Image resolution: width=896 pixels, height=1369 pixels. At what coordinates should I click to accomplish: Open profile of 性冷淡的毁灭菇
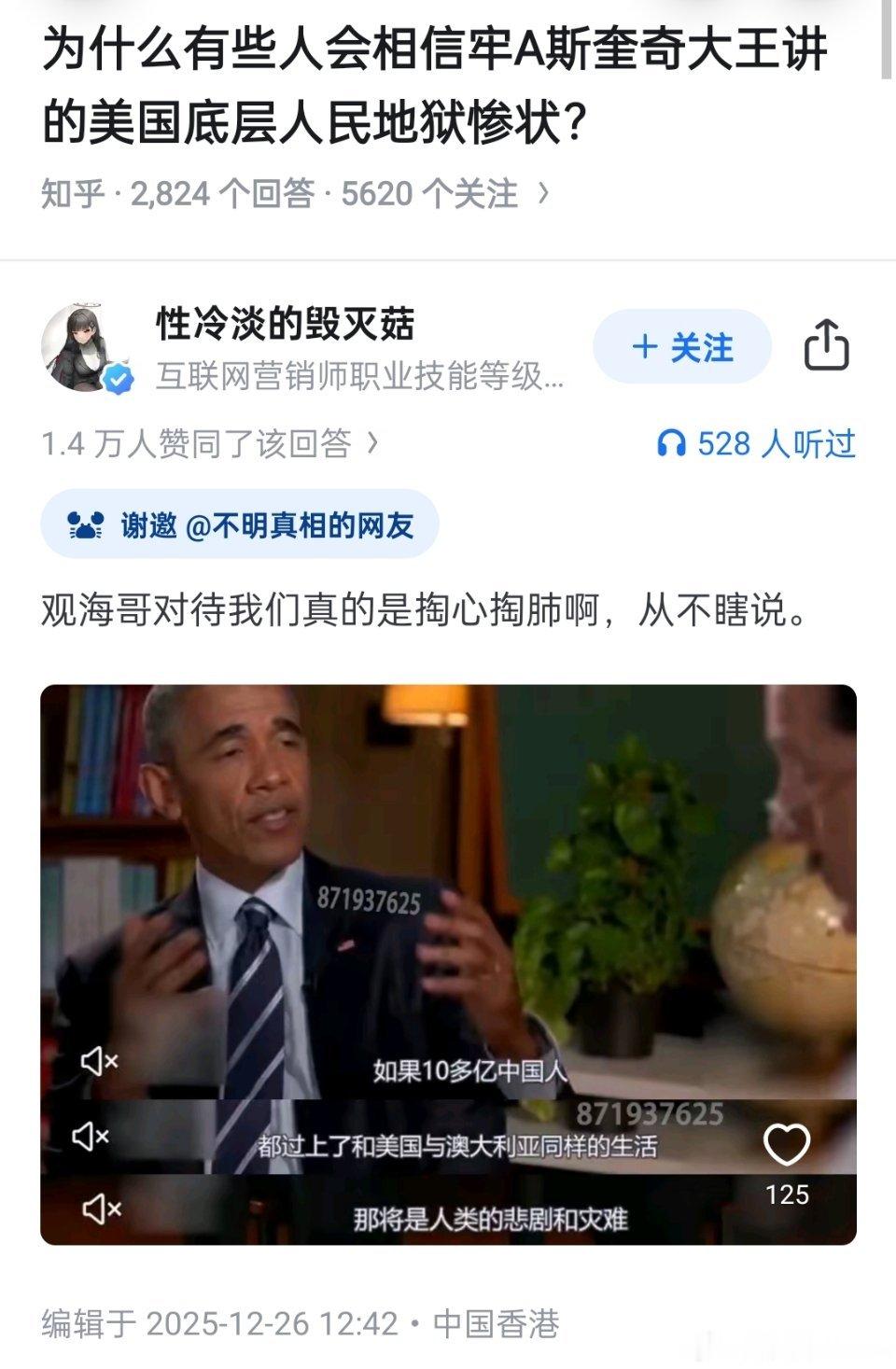click(285, 324)
